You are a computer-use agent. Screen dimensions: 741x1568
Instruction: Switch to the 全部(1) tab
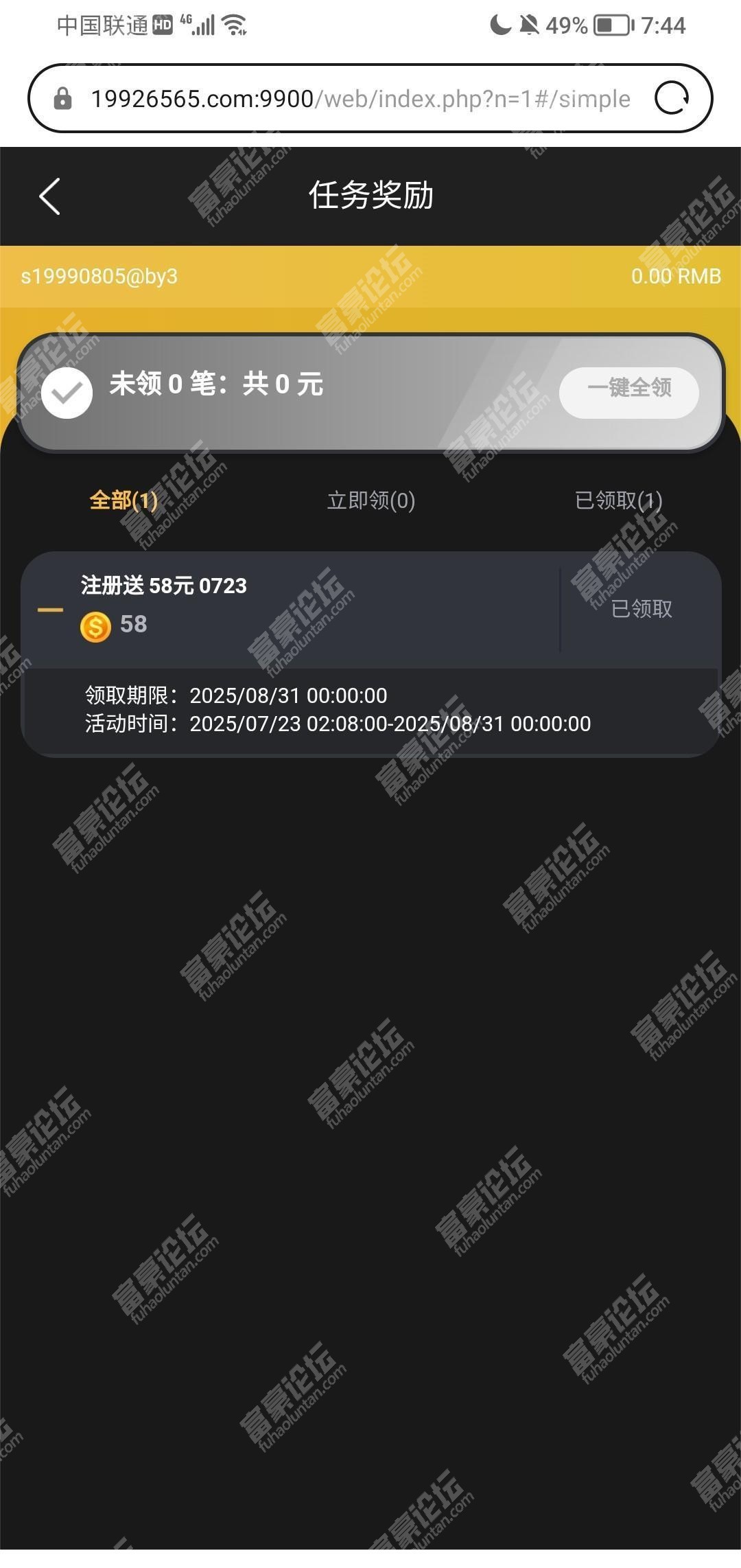click(123, 500)
